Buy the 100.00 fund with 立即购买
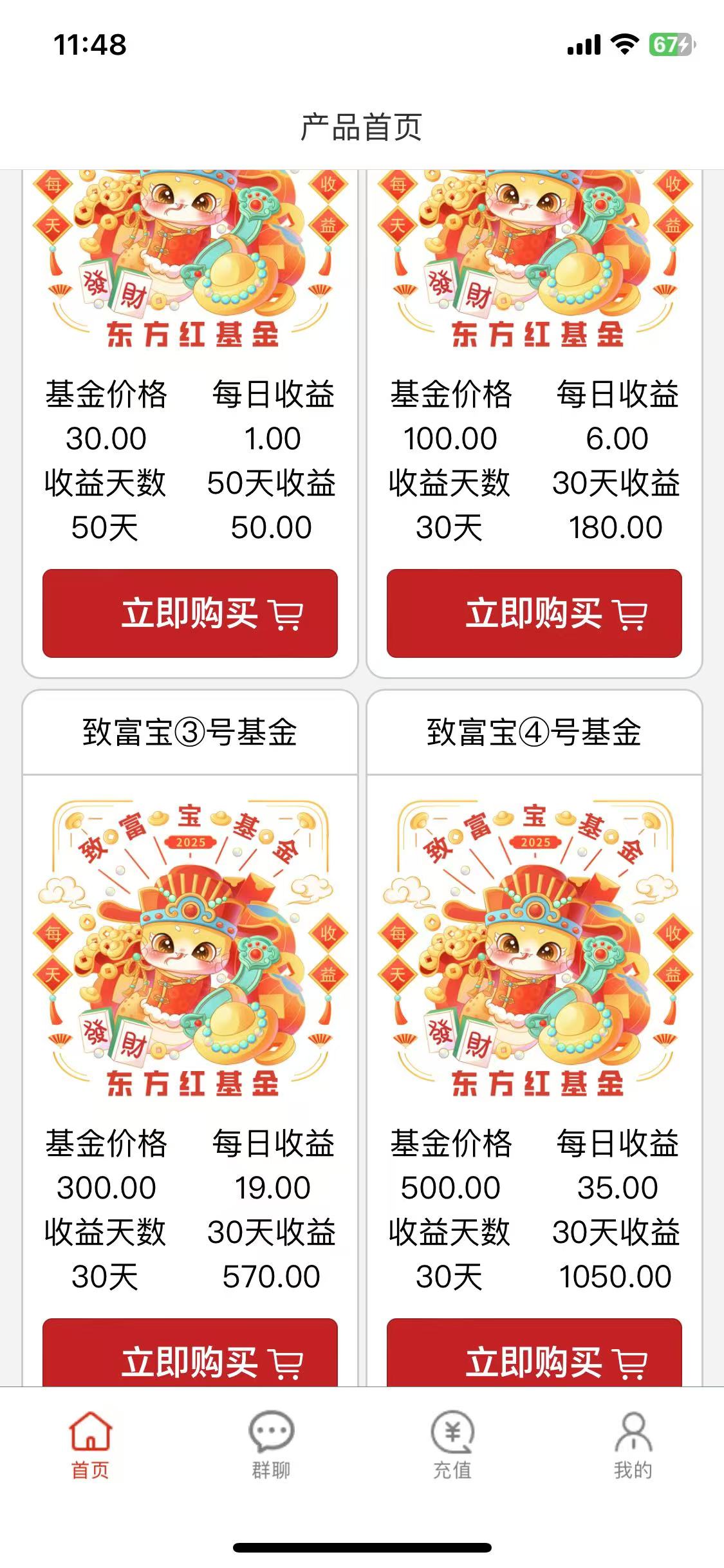 [x=534, y=613]
